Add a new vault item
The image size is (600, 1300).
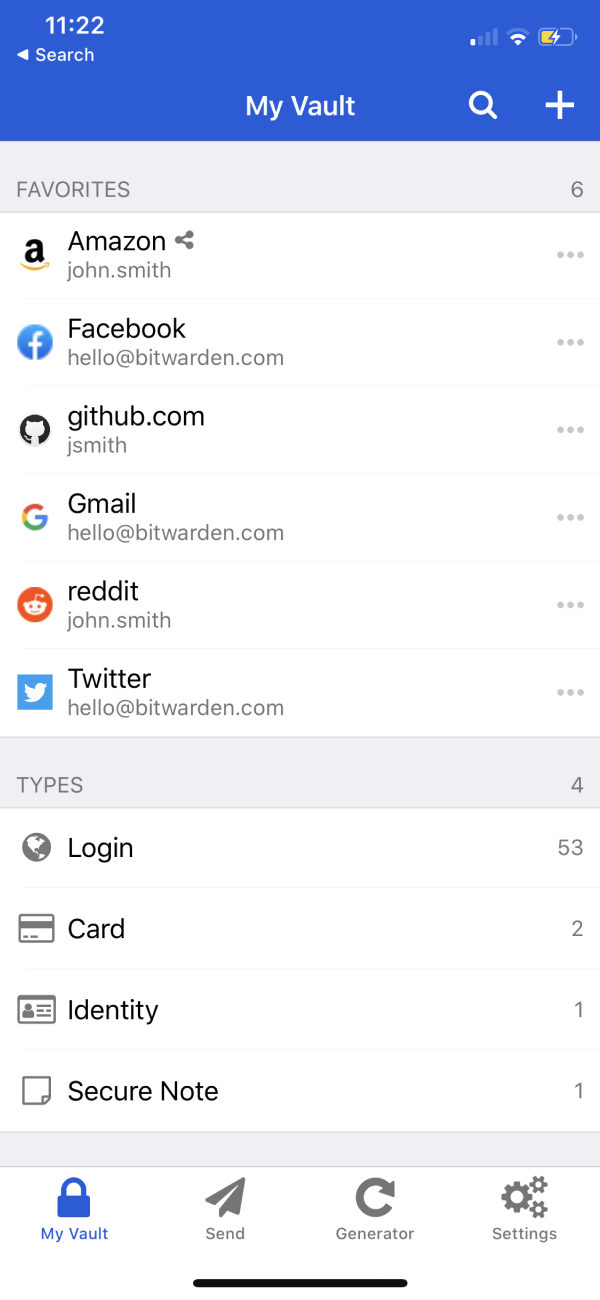click(x=559, y=106)
